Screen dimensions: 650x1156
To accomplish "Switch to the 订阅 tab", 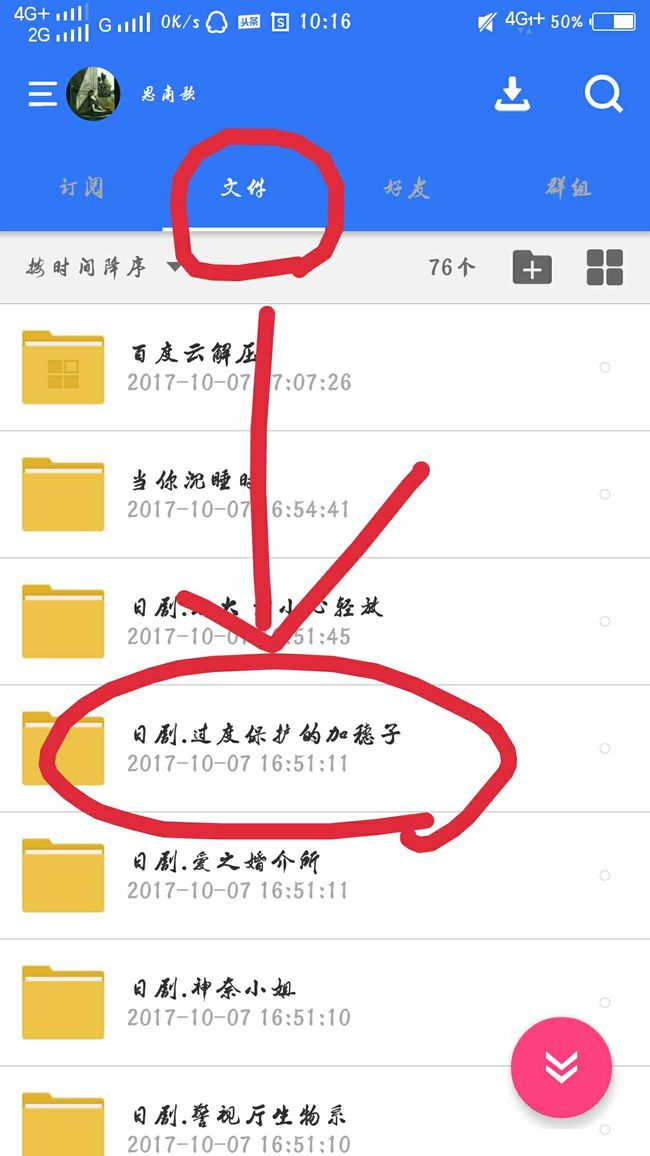I will 81,188.
